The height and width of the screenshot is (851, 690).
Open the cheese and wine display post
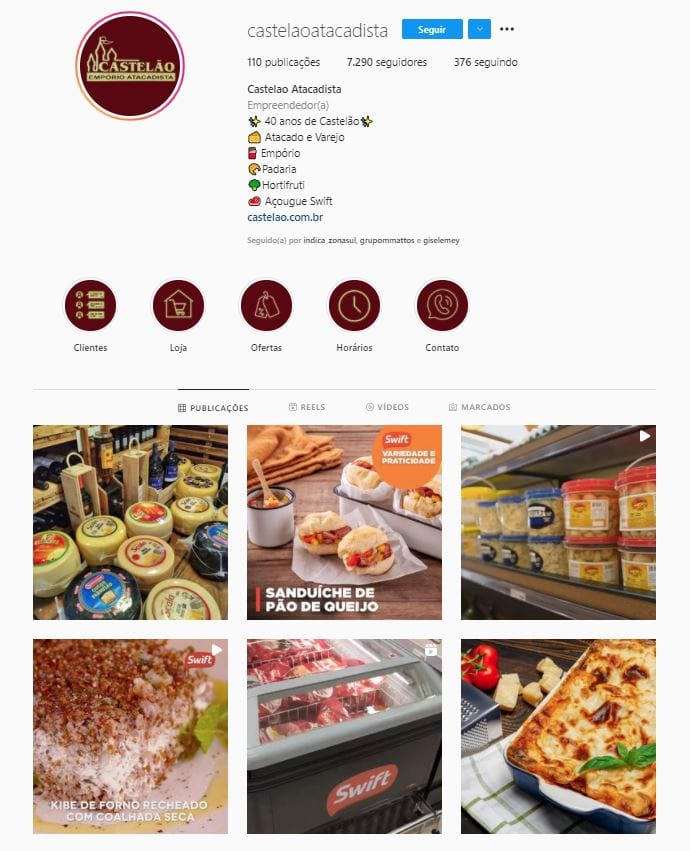pos(130,522)
